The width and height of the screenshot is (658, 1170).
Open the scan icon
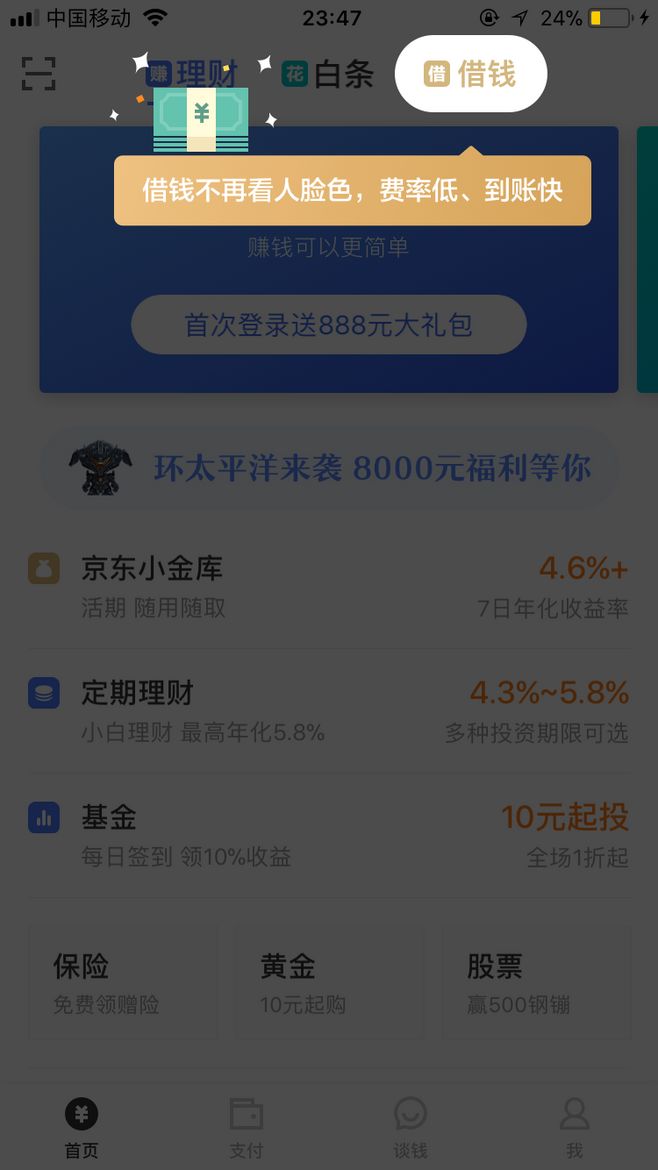coord(38,73)
